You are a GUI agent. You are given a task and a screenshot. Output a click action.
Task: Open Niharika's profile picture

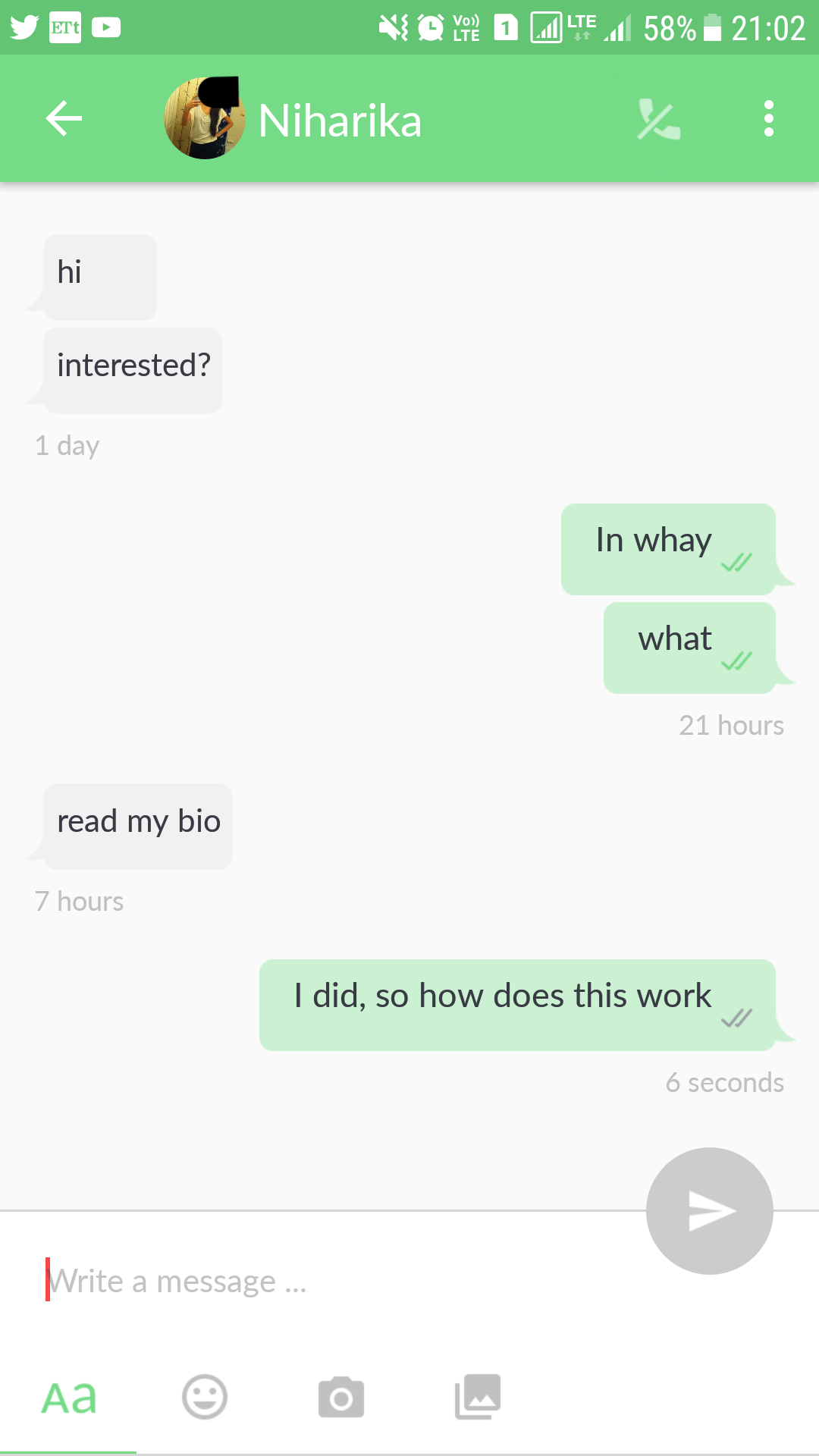pyautogui.click(x=205, y=118)
